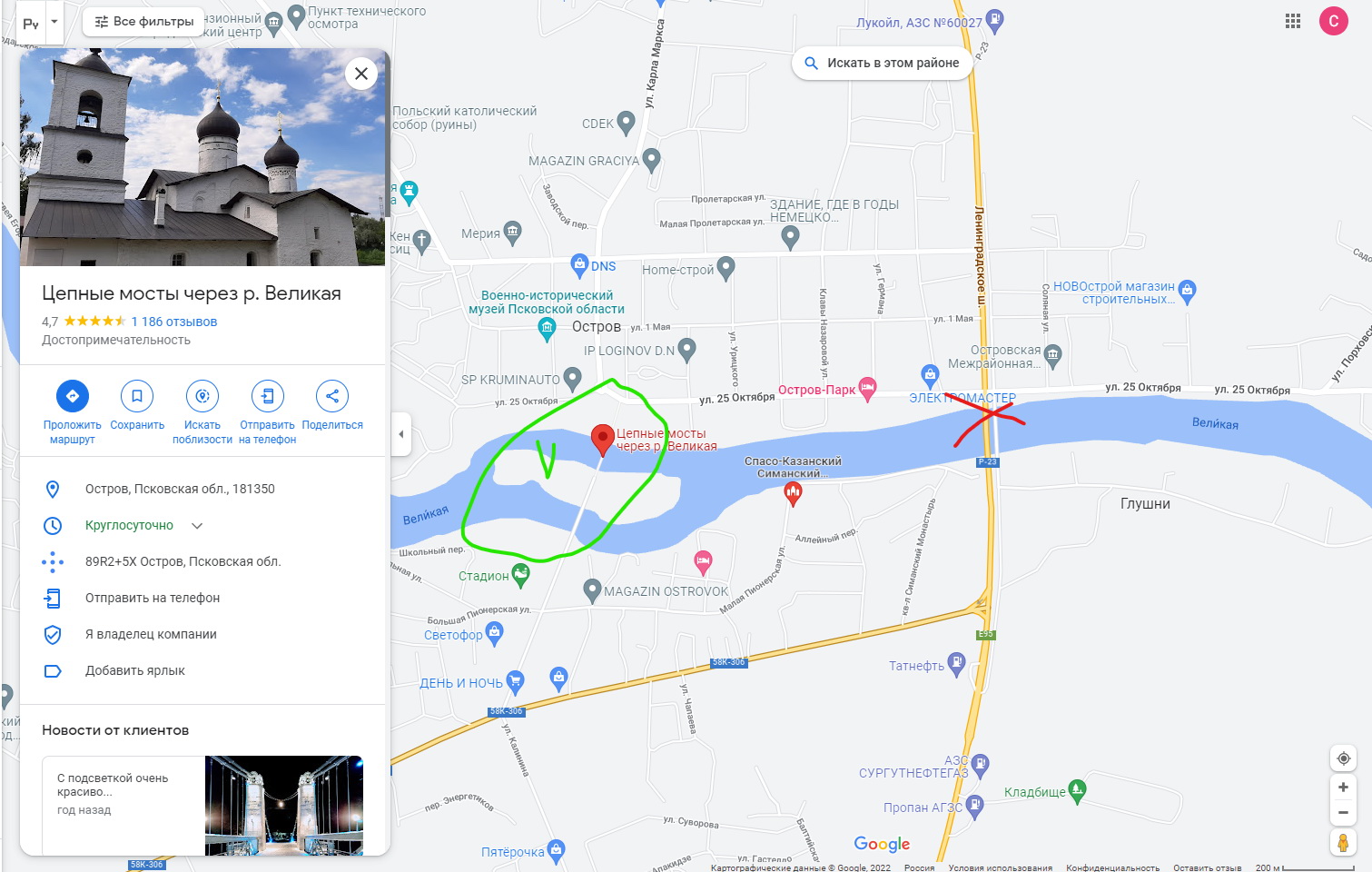Collapse the side panel arrow

pos(400,434)
